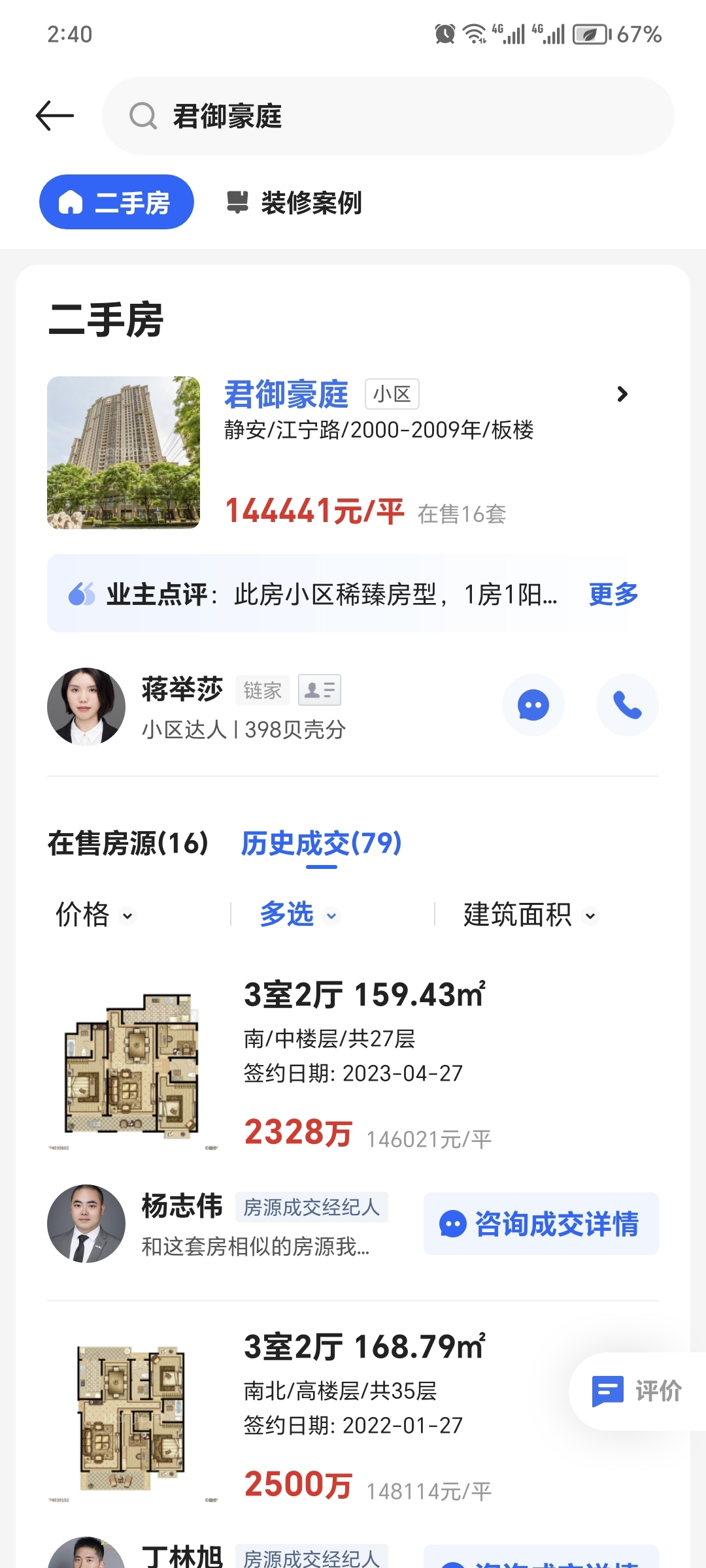Select the 二手房 tab

coord(116,203)
